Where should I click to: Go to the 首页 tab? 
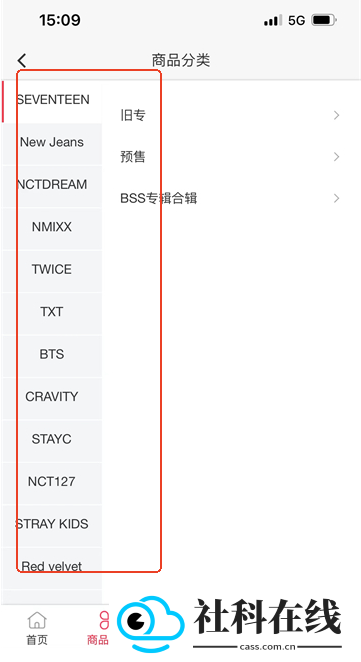pos(37,629)
